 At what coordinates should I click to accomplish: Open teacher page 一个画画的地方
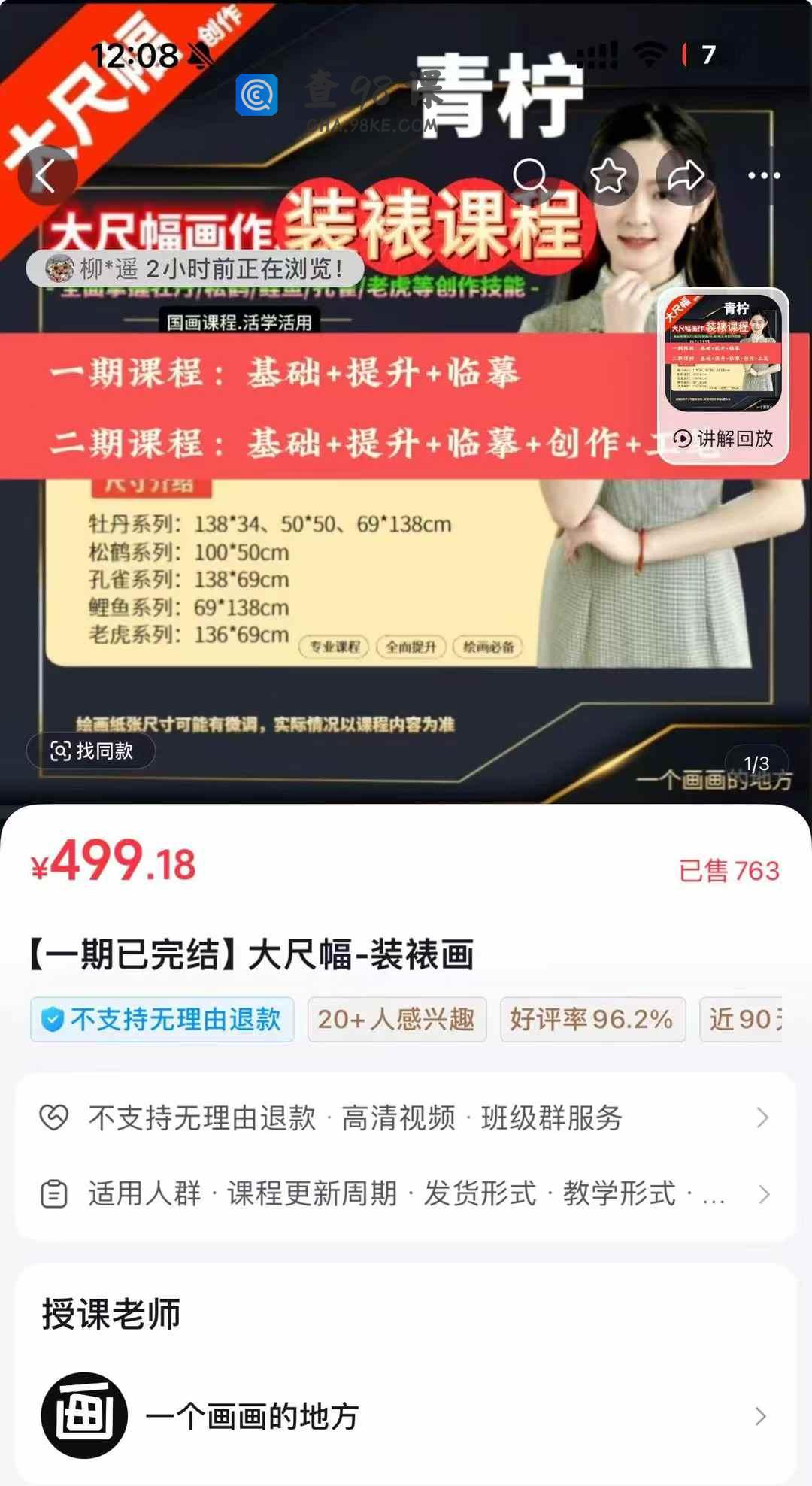coord(406,1417)
